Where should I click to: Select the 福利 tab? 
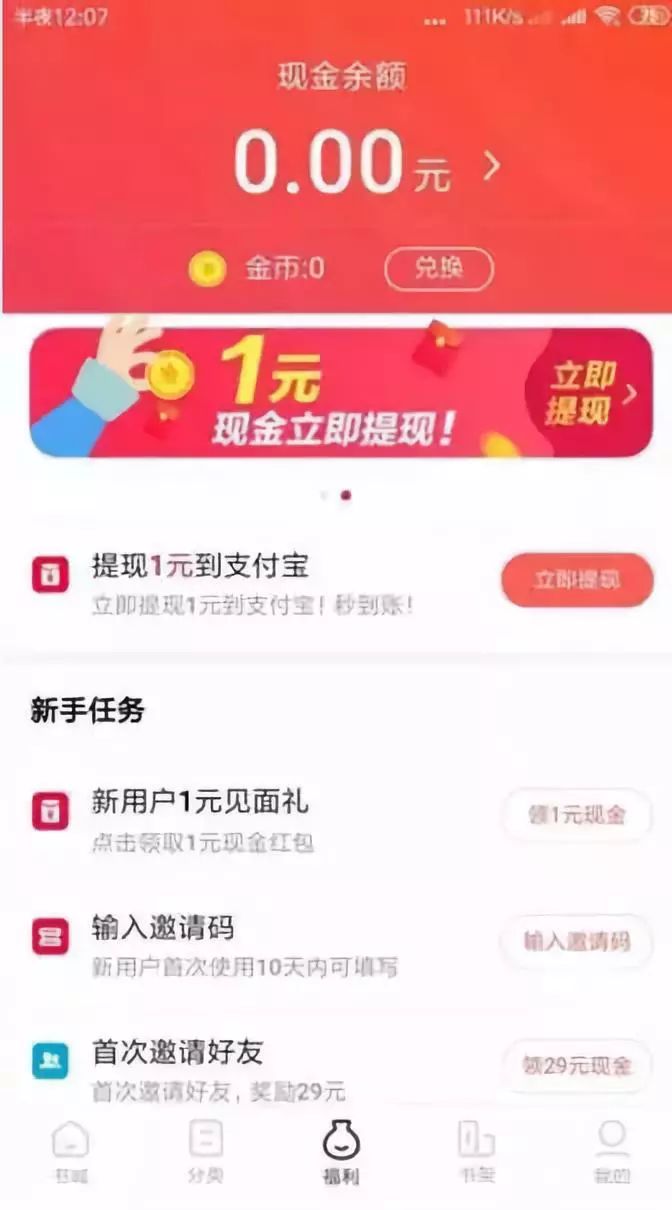[x=340, y=1152]
